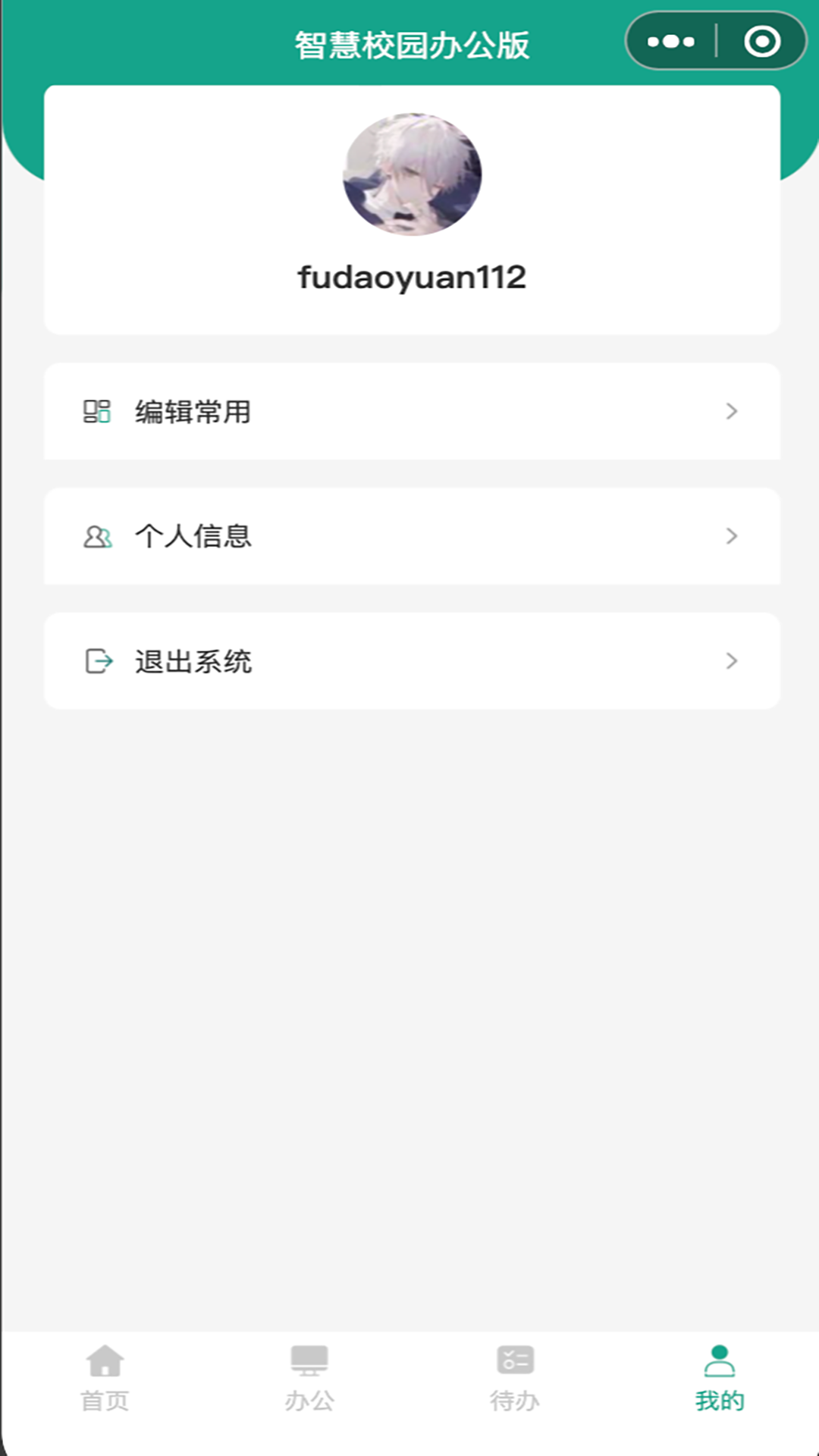This screenshot has width=819, height=1456.
Task: Expand the 编辑常用 row chevron
Action: (731, 412)
